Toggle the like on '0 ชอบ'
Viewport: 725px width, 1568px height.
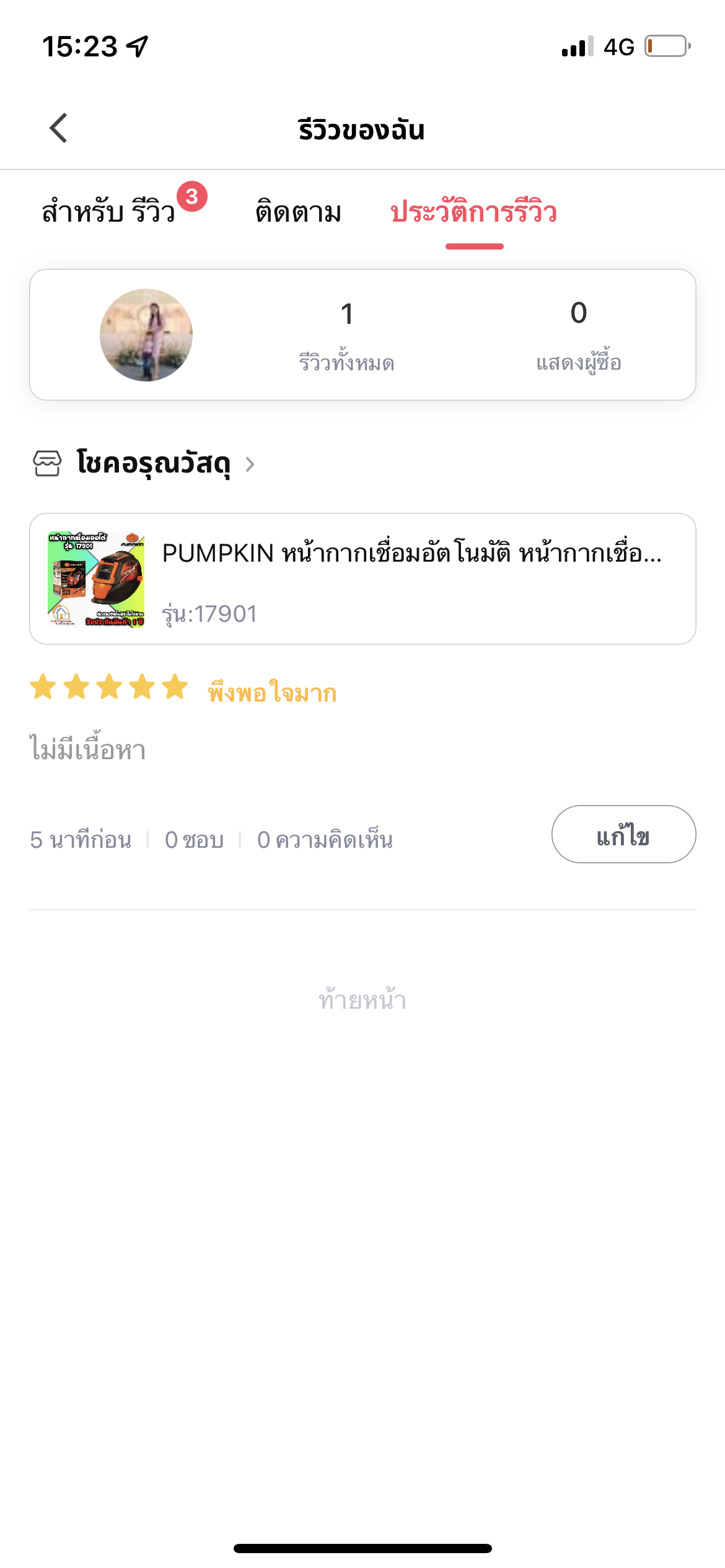(193, 840)
